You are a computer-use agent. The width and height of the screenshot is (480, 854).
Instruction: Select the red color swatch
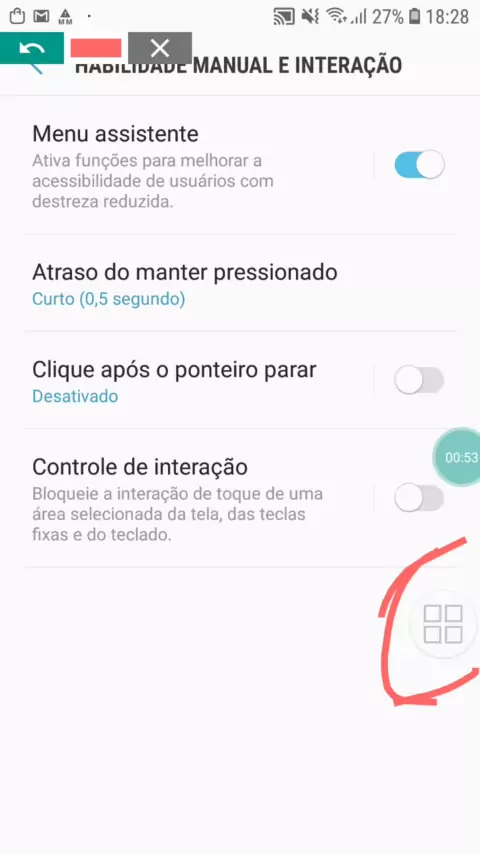[x=96, y=48]
